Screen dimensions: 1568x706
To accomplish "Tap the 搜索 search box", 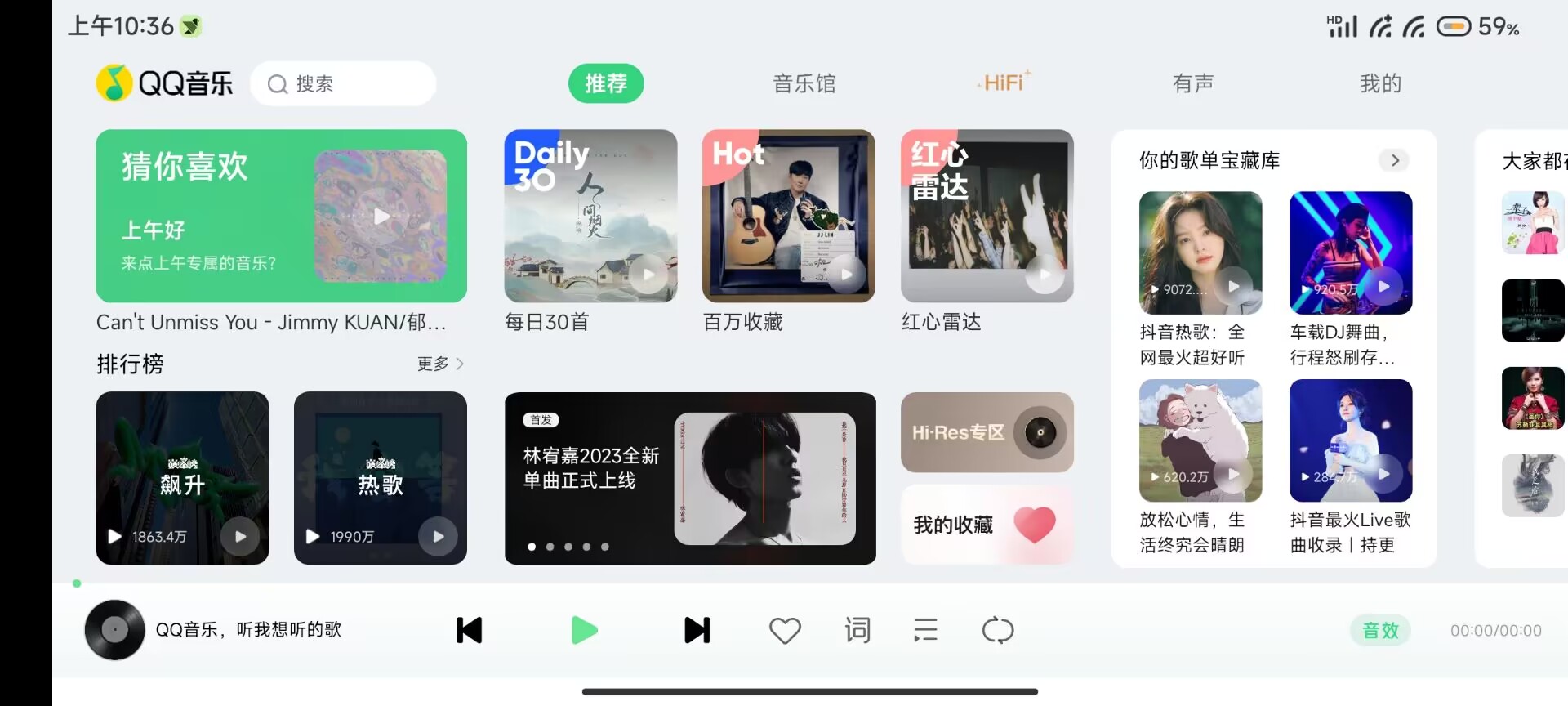I will click(343, 84).
